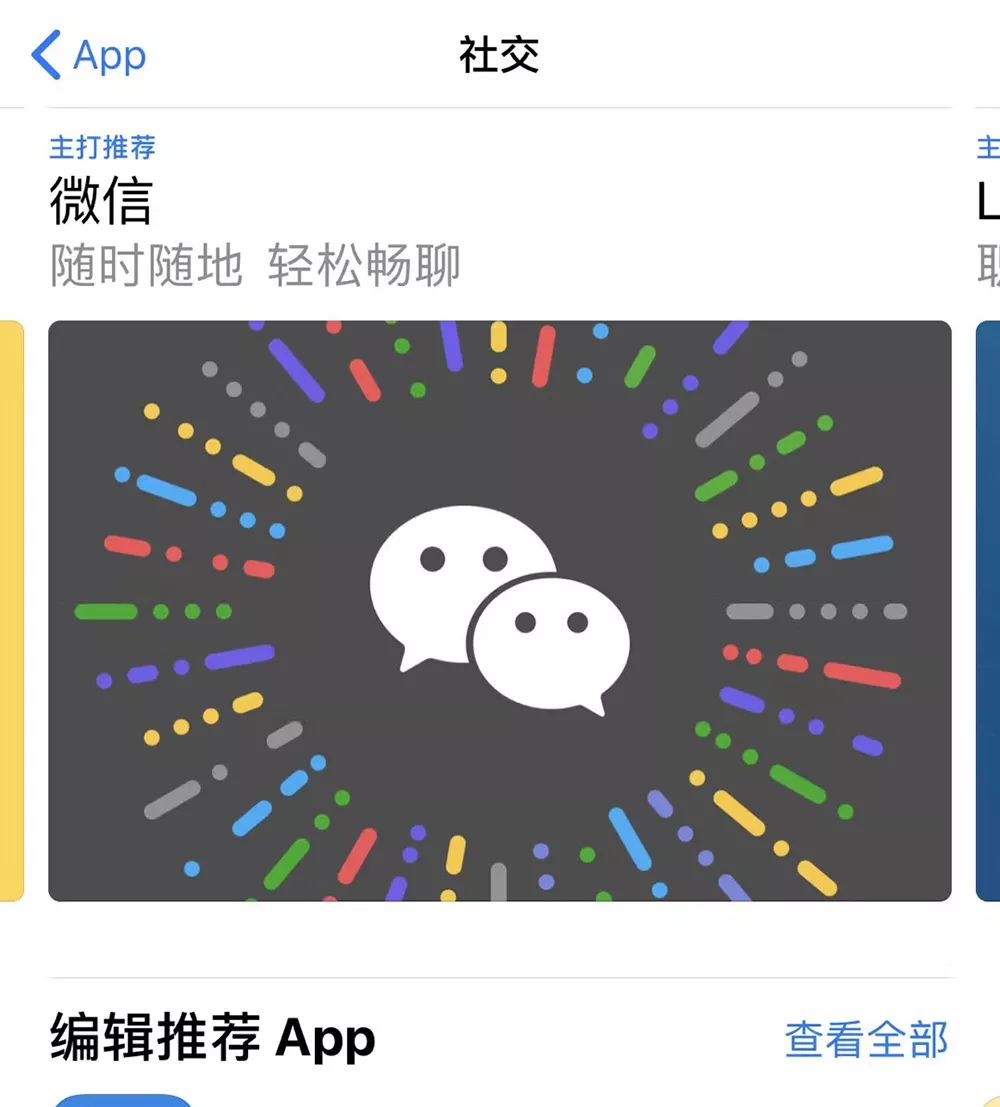Open the featured WeChat banner card

(x=500, y=610)
